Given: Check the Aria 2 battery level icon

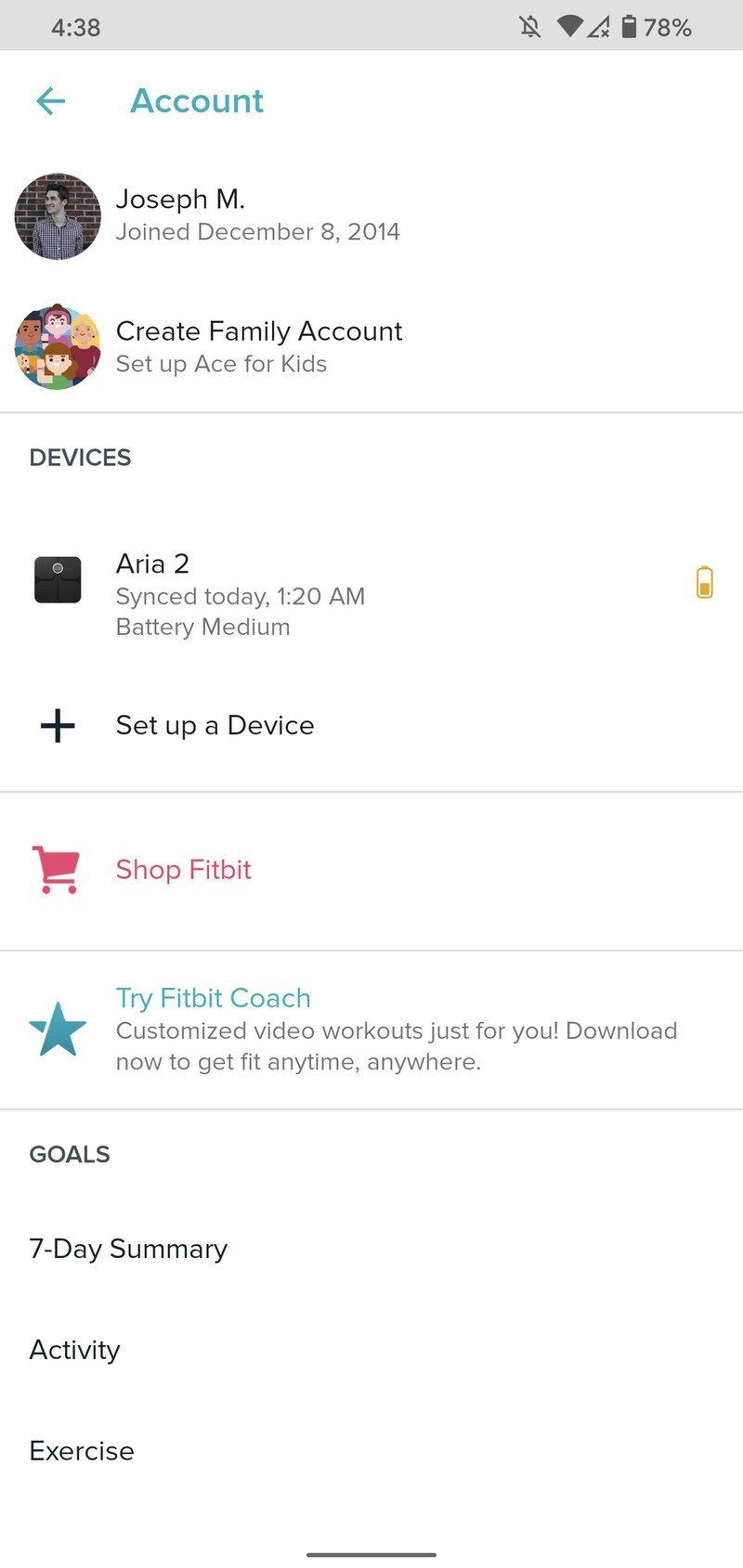Looking at the screenshot, I should click(704, 580).
